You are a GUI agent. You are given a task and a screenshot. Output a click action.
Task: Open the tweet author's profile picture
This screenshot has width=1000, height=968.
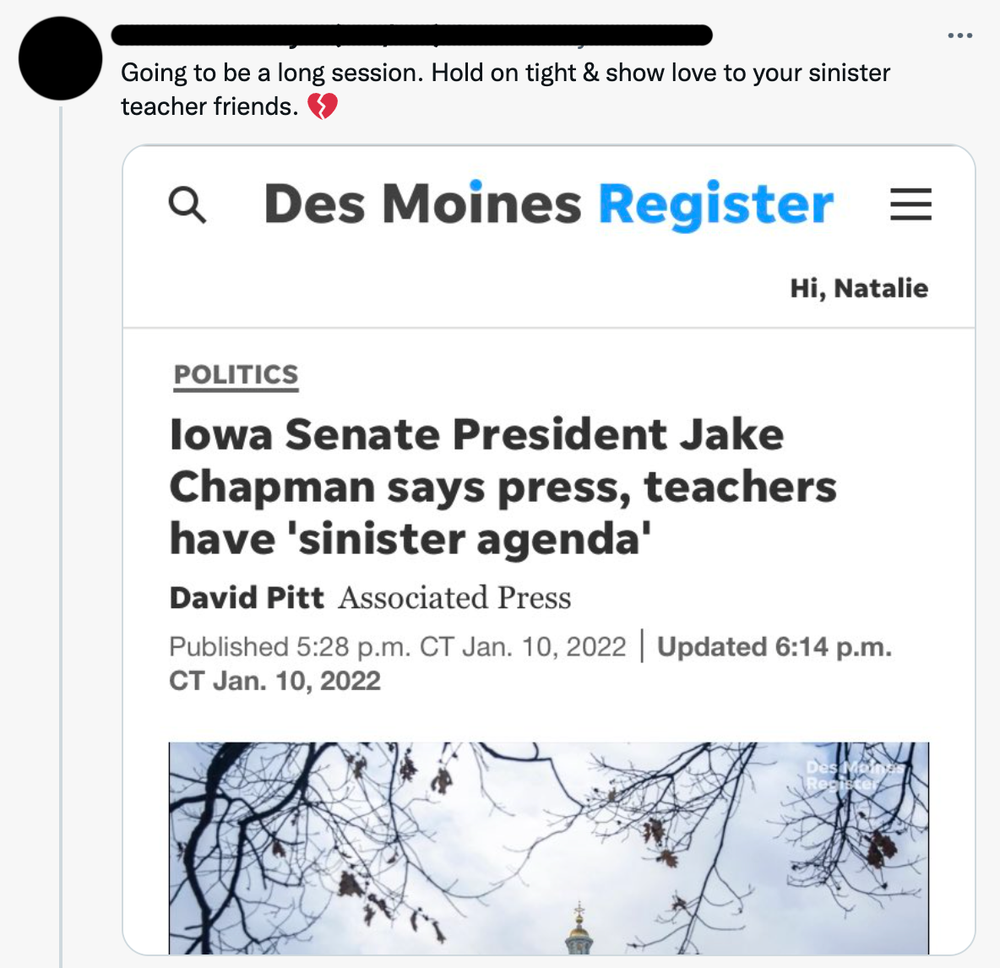pyautogui.click(x=61, y=58)
